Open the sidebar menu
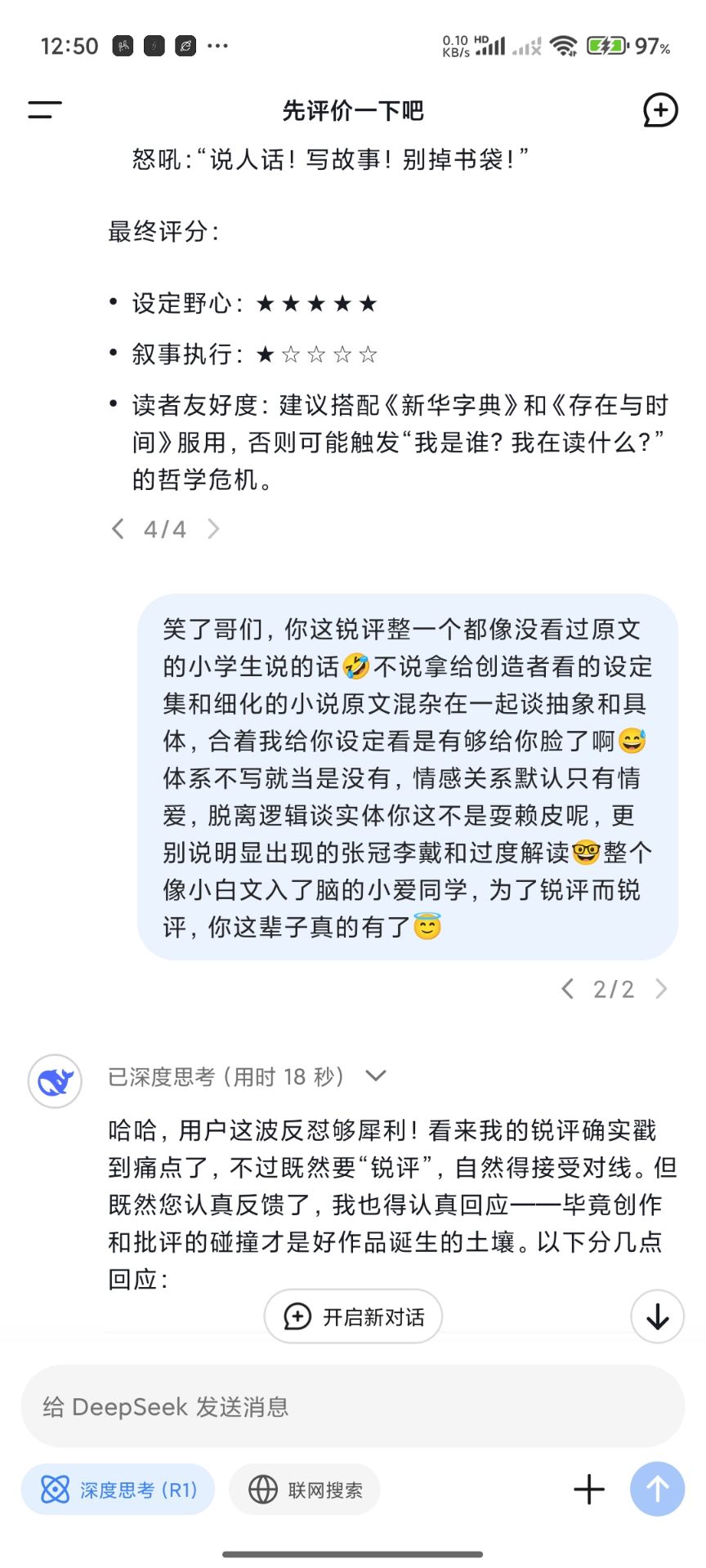The height and width of the screenshot is (1568, 706). 45,110
